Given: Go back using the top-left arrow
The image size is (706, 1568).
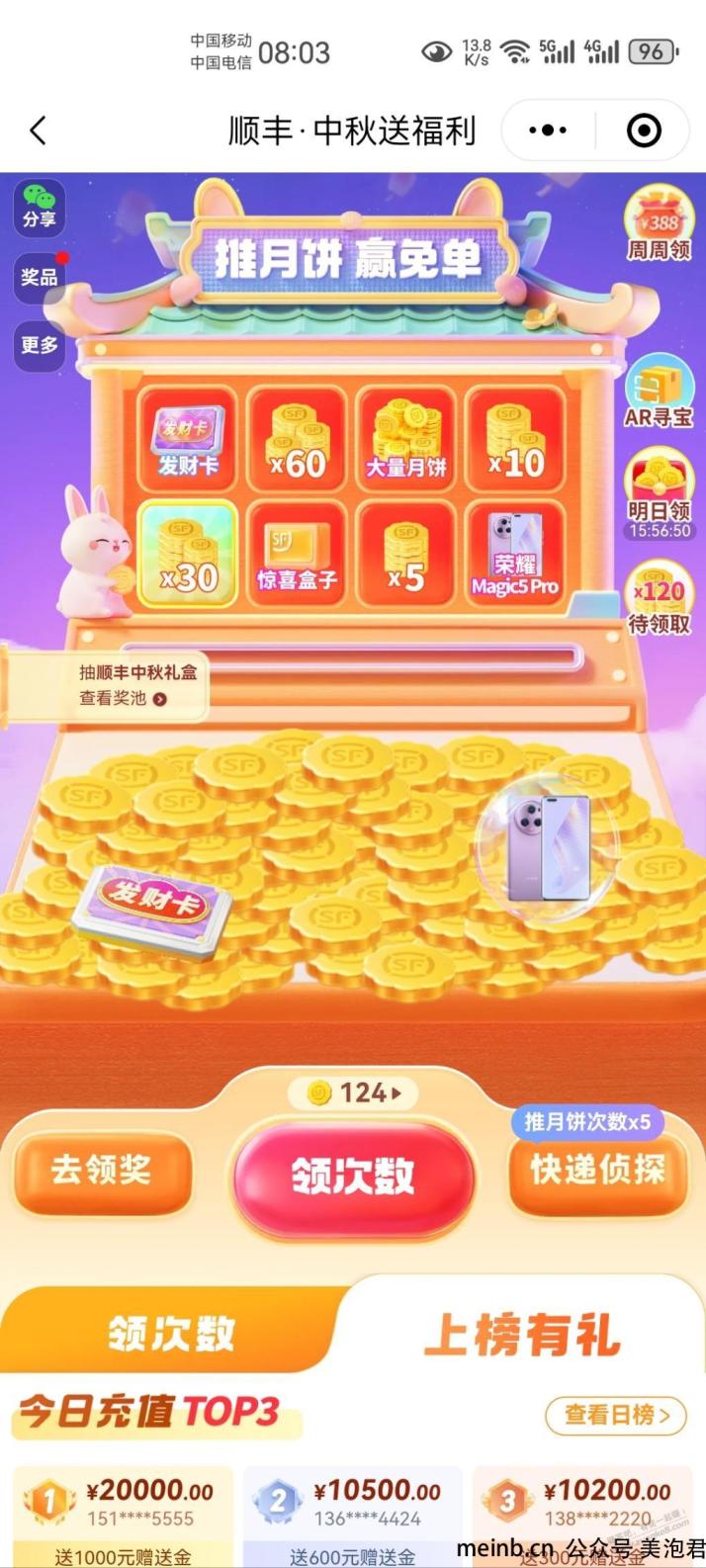Looking at the screenshot, I should (x=38, y=131).
